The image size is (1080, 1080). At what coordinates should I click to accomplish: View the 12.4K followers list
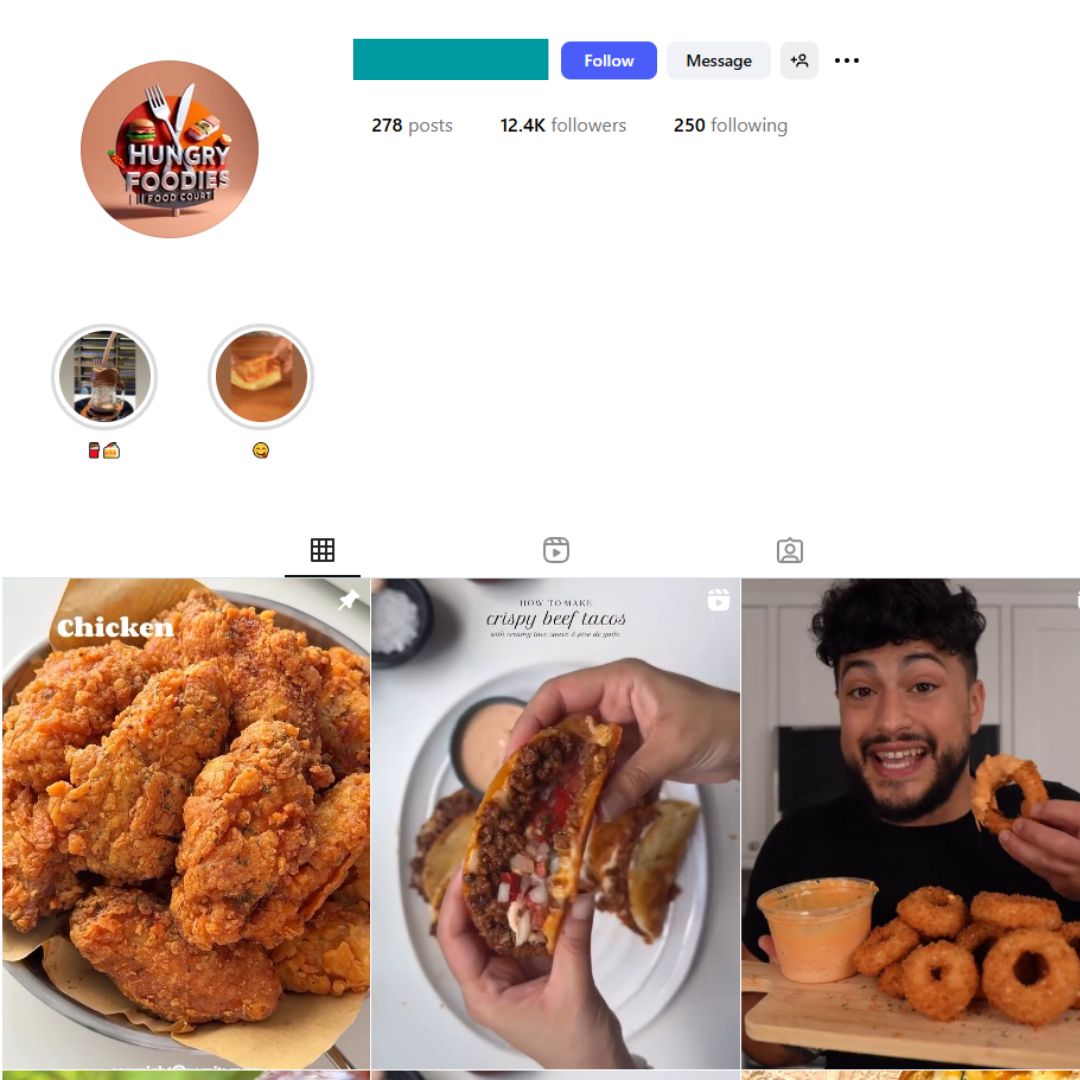[563, 125]
